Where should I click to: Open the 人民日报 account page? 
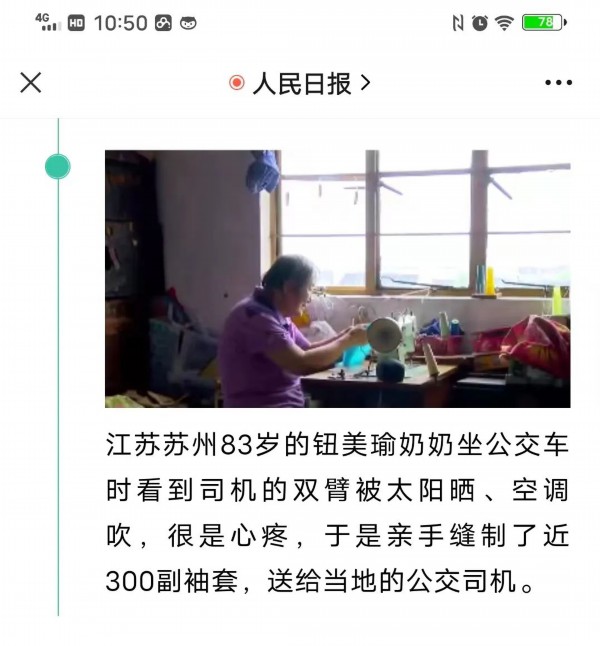point(301,83)
